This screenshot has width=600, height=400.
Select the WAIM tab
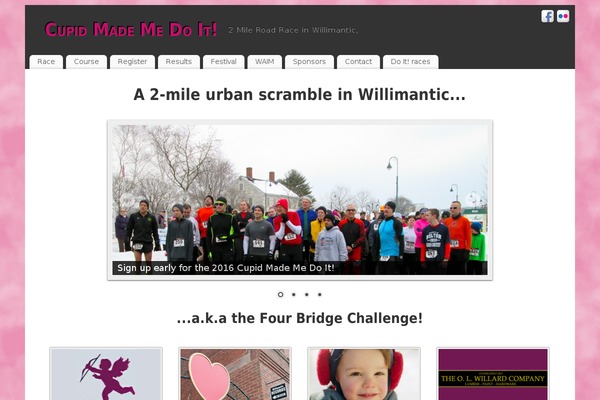tap(265, 62)
